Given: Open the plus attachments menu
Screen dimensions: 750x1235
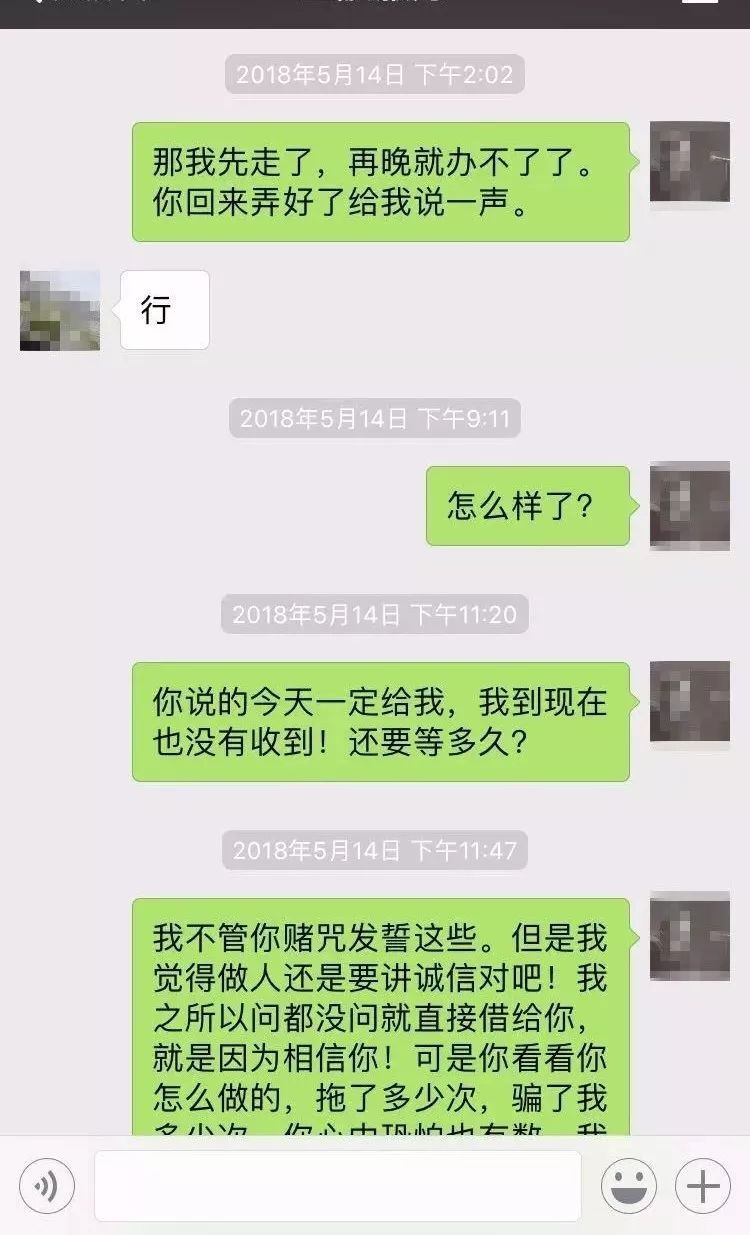Looking at the screenshot, I should coord(702,1186).
